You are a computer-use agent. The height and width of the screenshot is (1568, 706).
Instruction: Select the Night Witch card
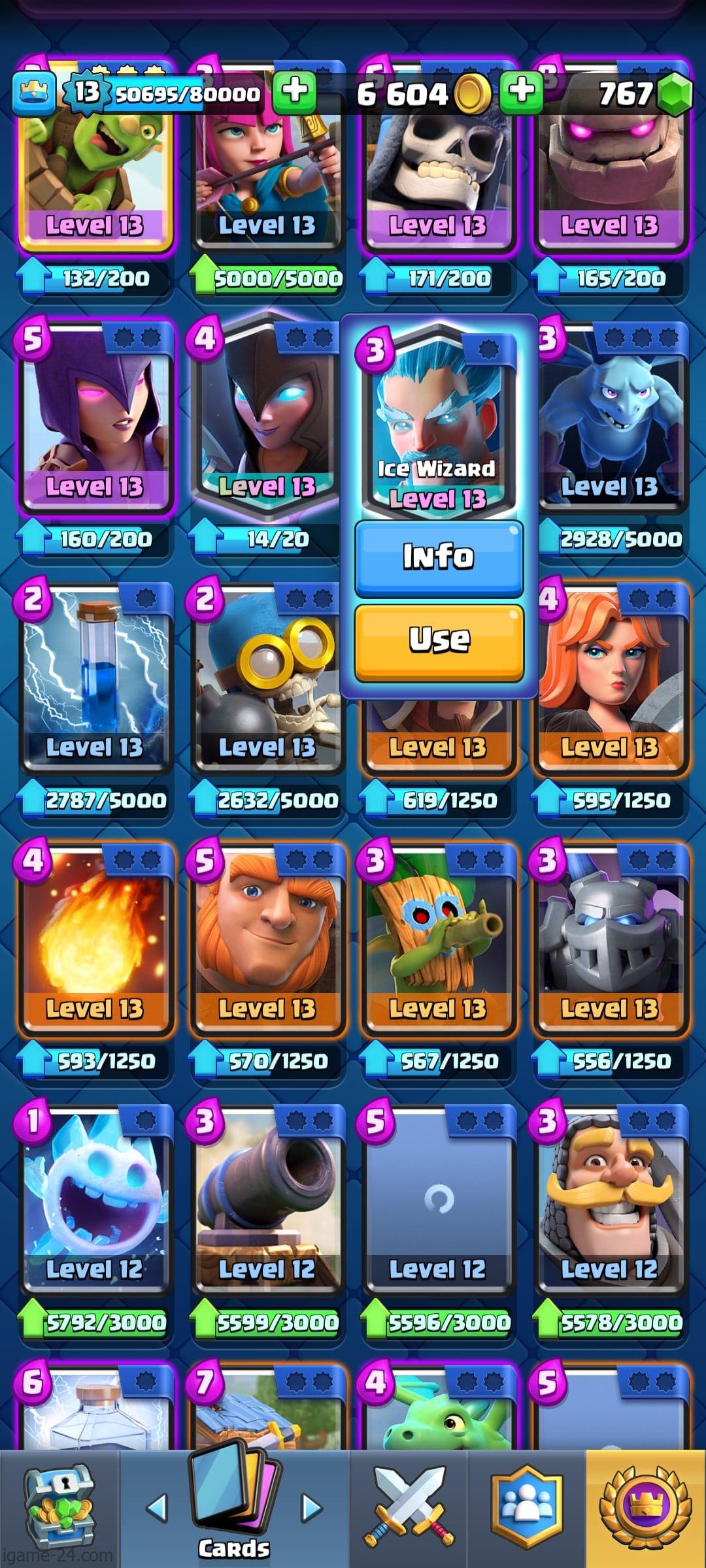[267, 418]
